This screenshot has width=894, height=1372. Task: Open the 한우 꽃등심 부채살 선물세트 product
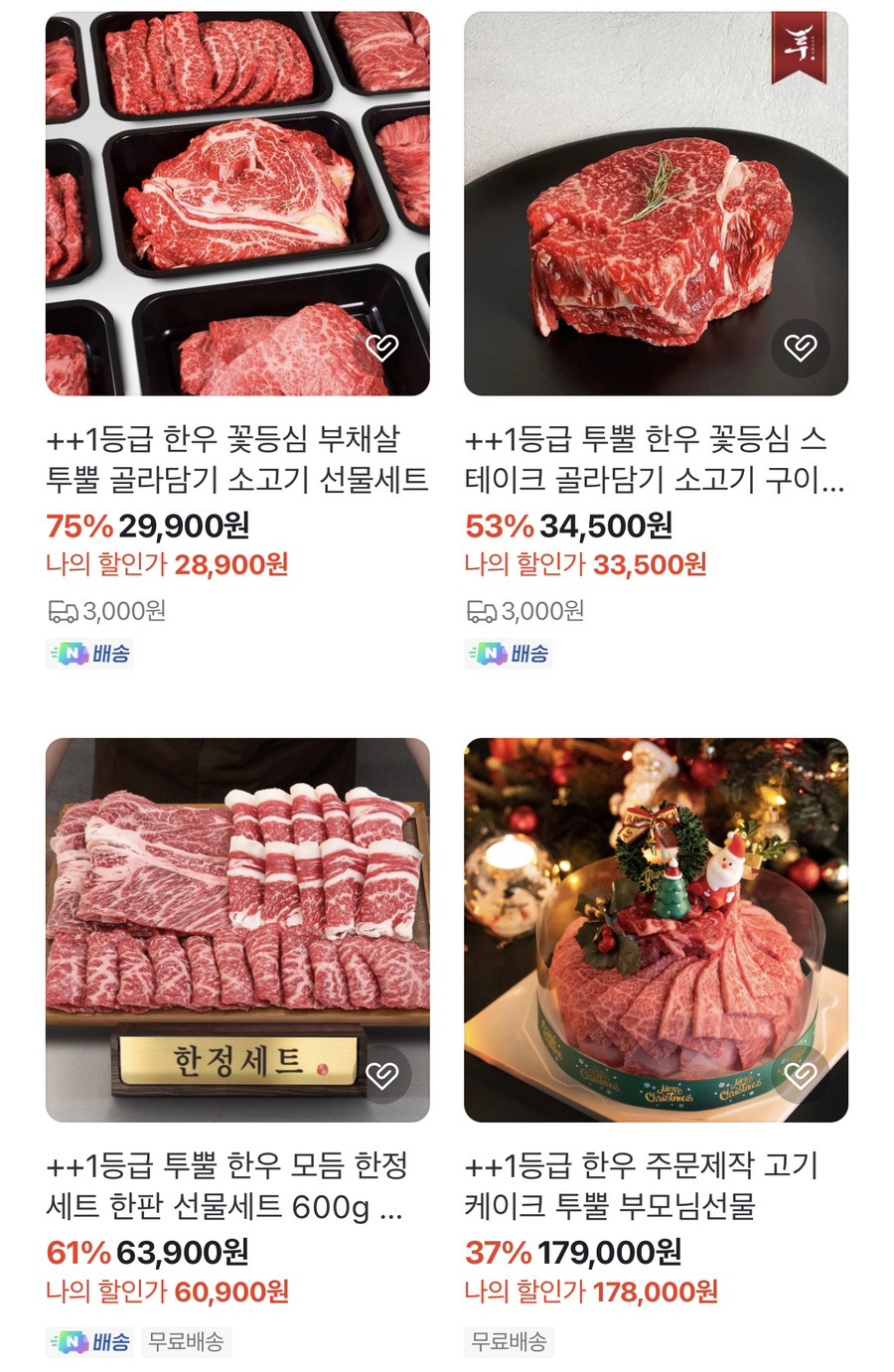pyautogui.click(x=236, y=204)
